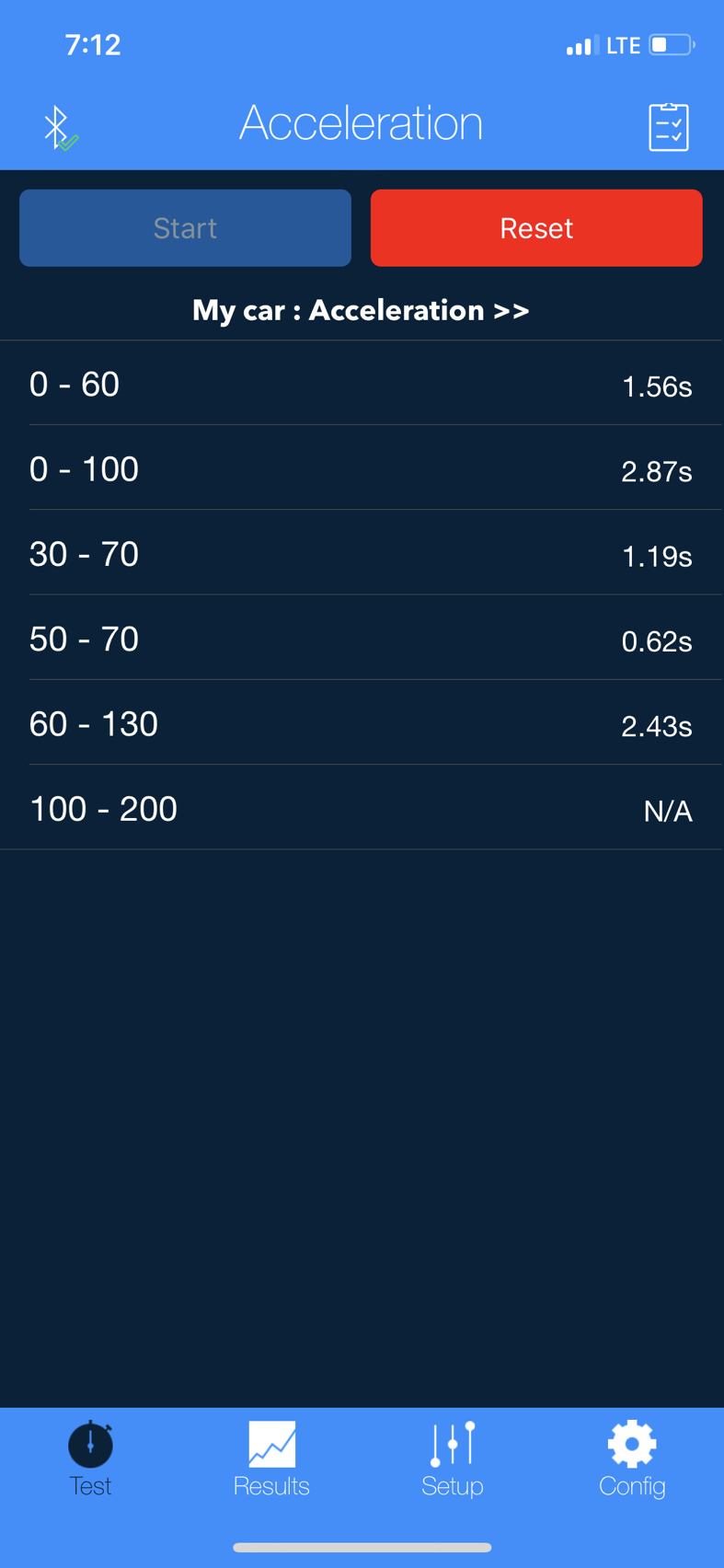The height and width of the screenshot is (1568, 724).
Task: Open My car : Acceleration selector
Action: coord(361,311)
